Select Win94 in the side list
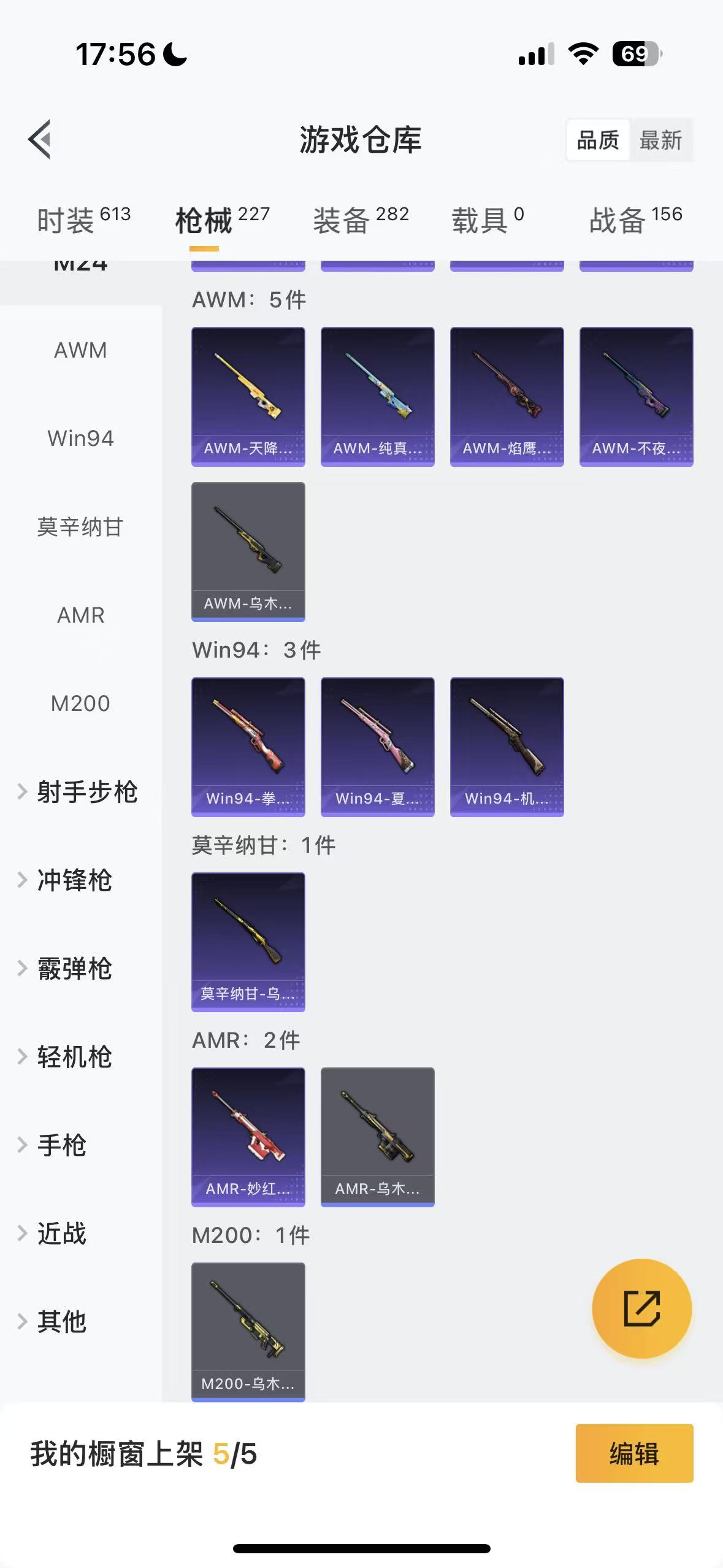 point(80,439)
